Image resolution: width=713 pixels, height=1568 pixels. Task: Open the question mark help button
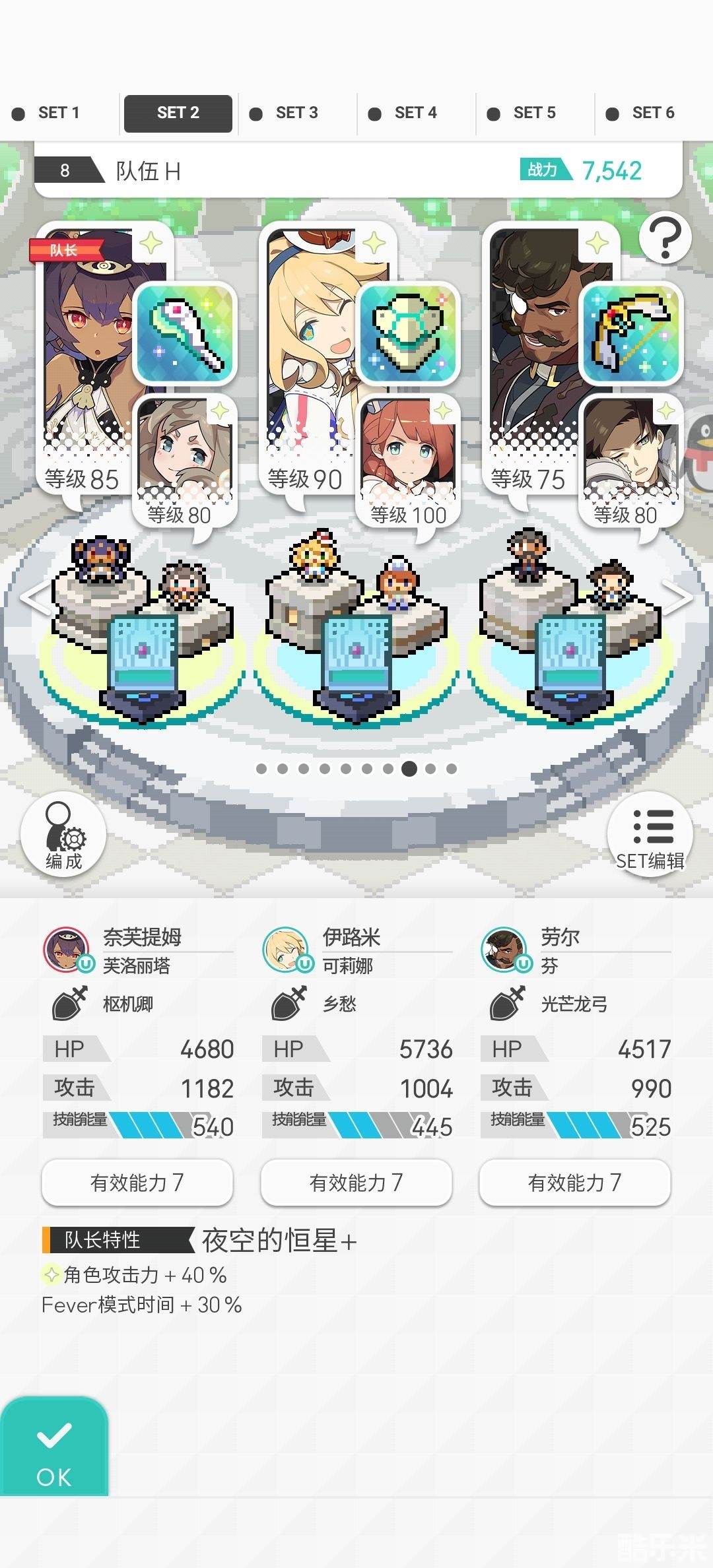665,238
